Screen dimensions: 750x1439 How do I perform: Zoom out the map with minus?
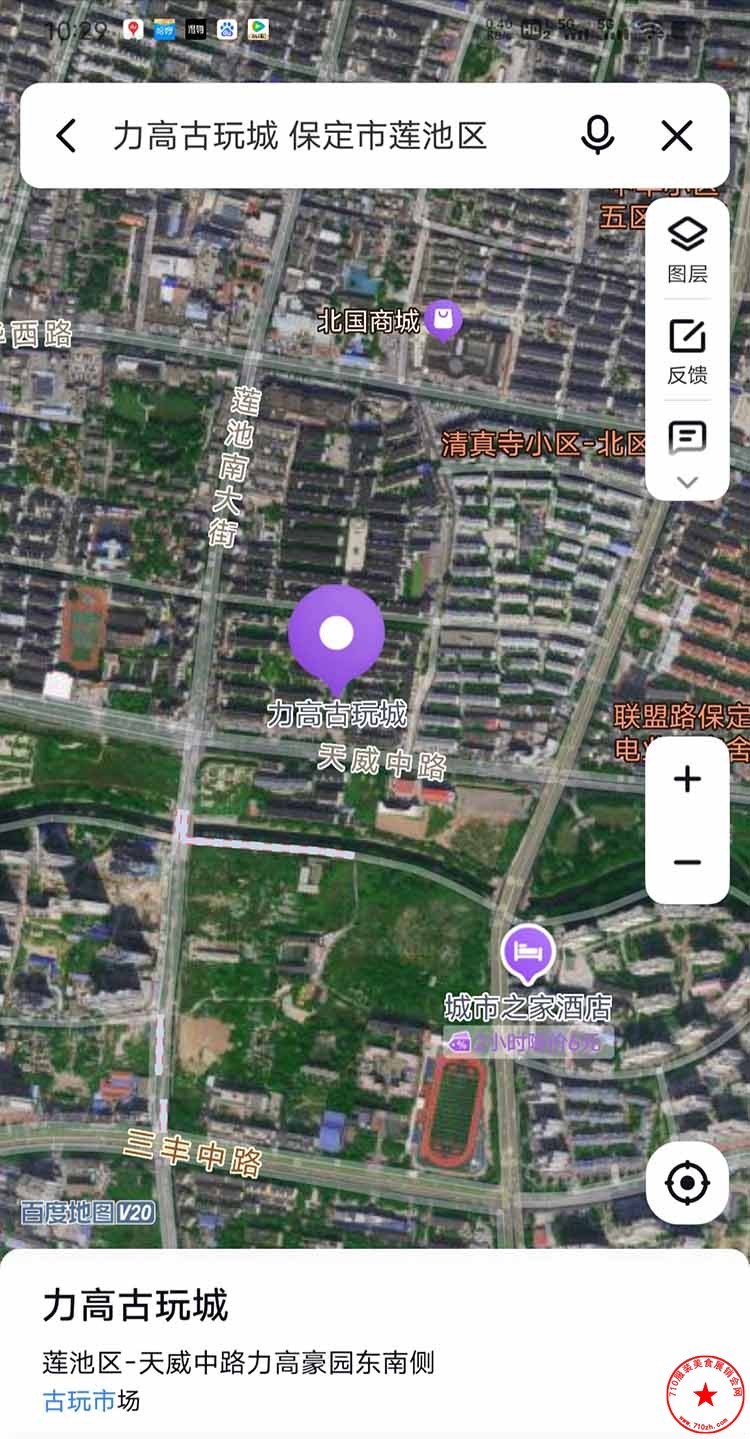[x=687, y=862]
